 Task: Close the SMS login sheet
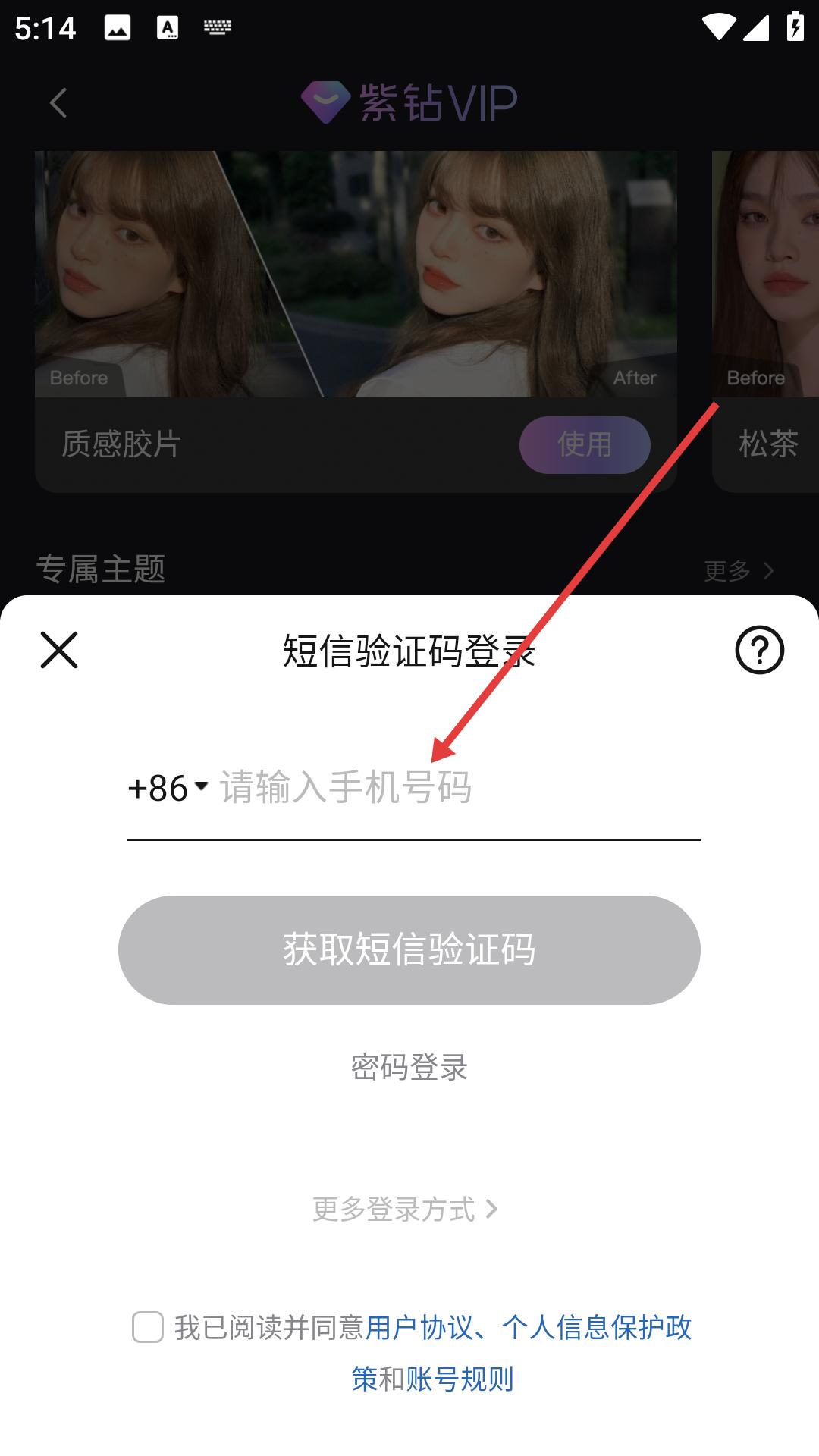point(59,650)
